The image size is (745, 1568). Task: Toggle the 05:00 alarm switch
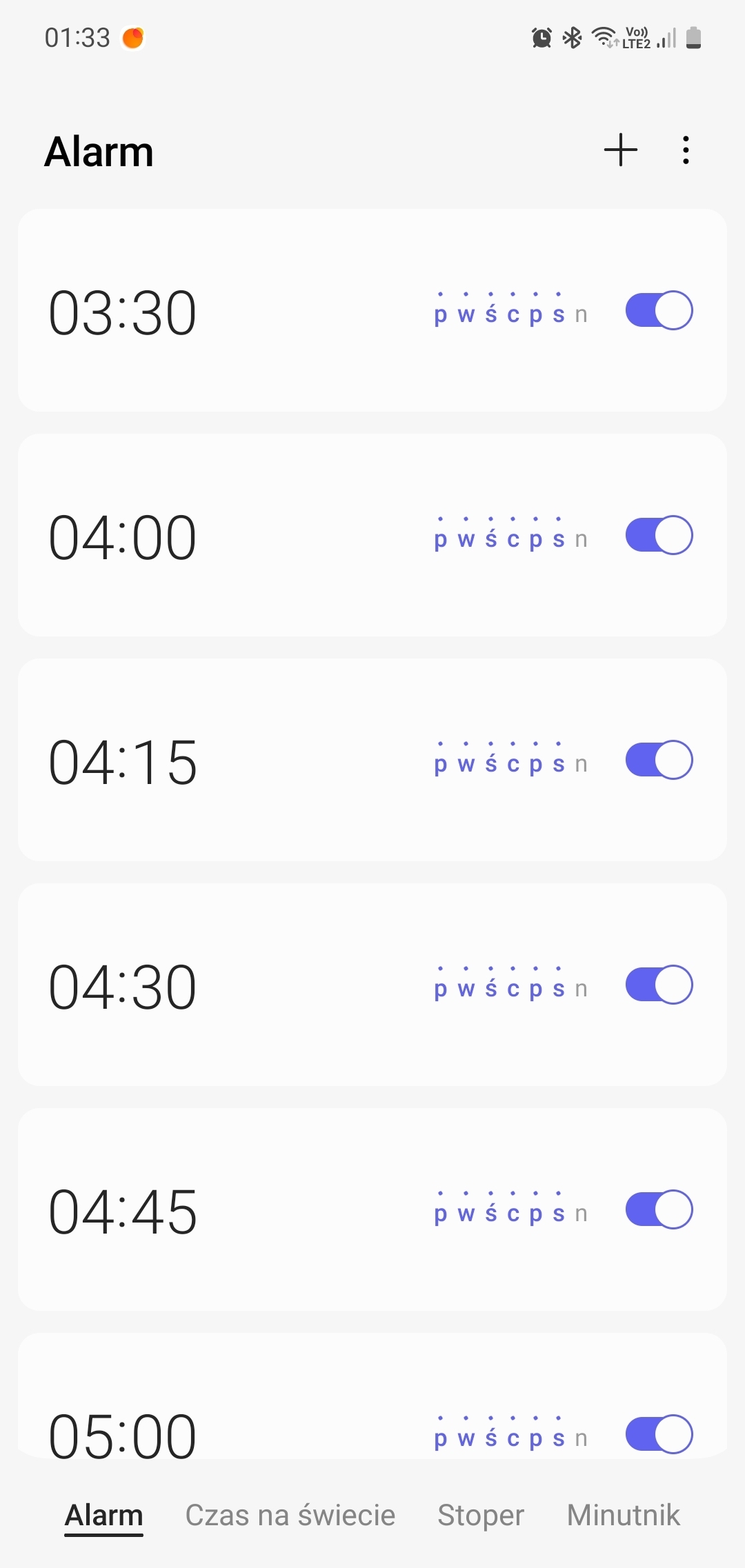click(x=659, y=1435)
